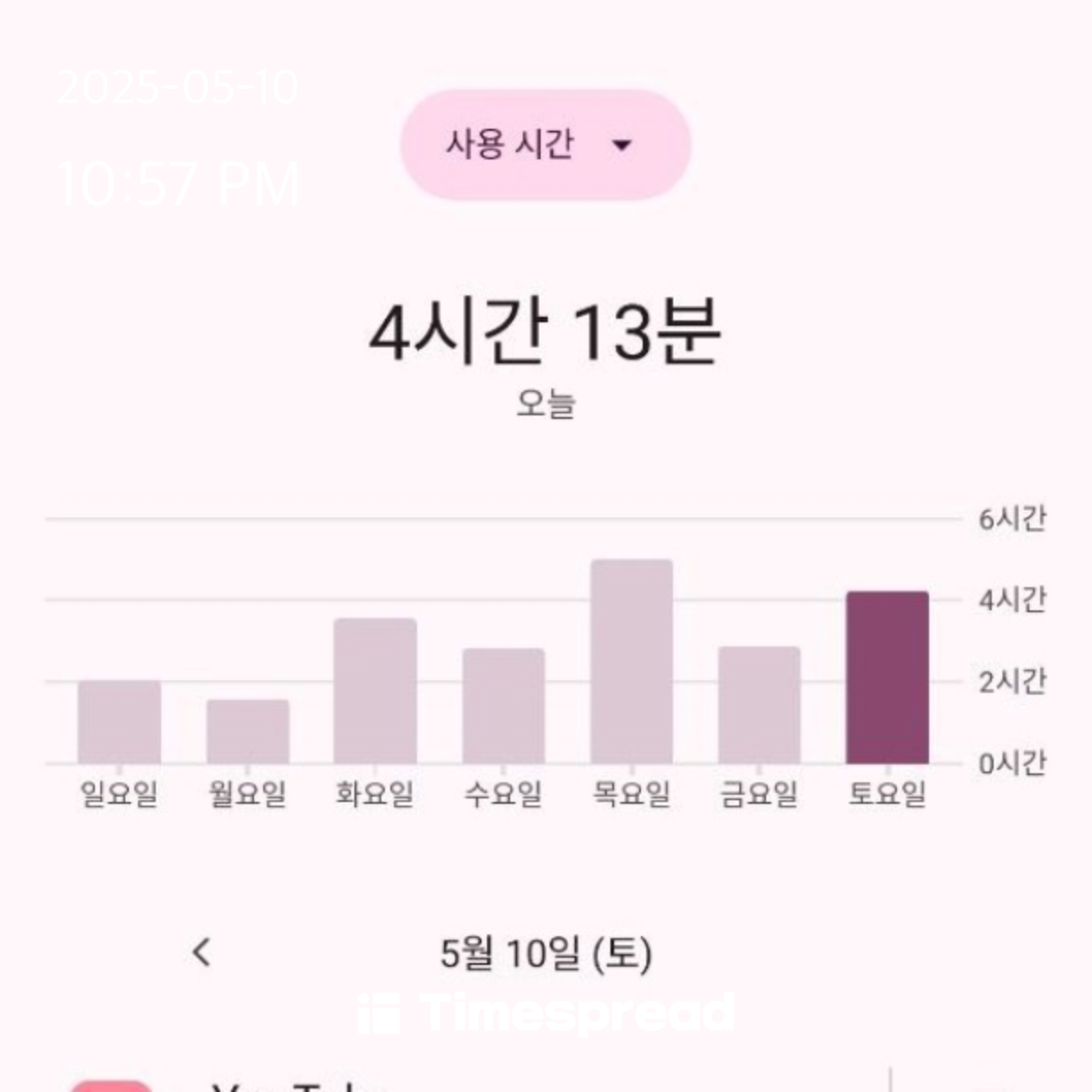Show usage for the 화요일 bar

[x=375, y=690]
